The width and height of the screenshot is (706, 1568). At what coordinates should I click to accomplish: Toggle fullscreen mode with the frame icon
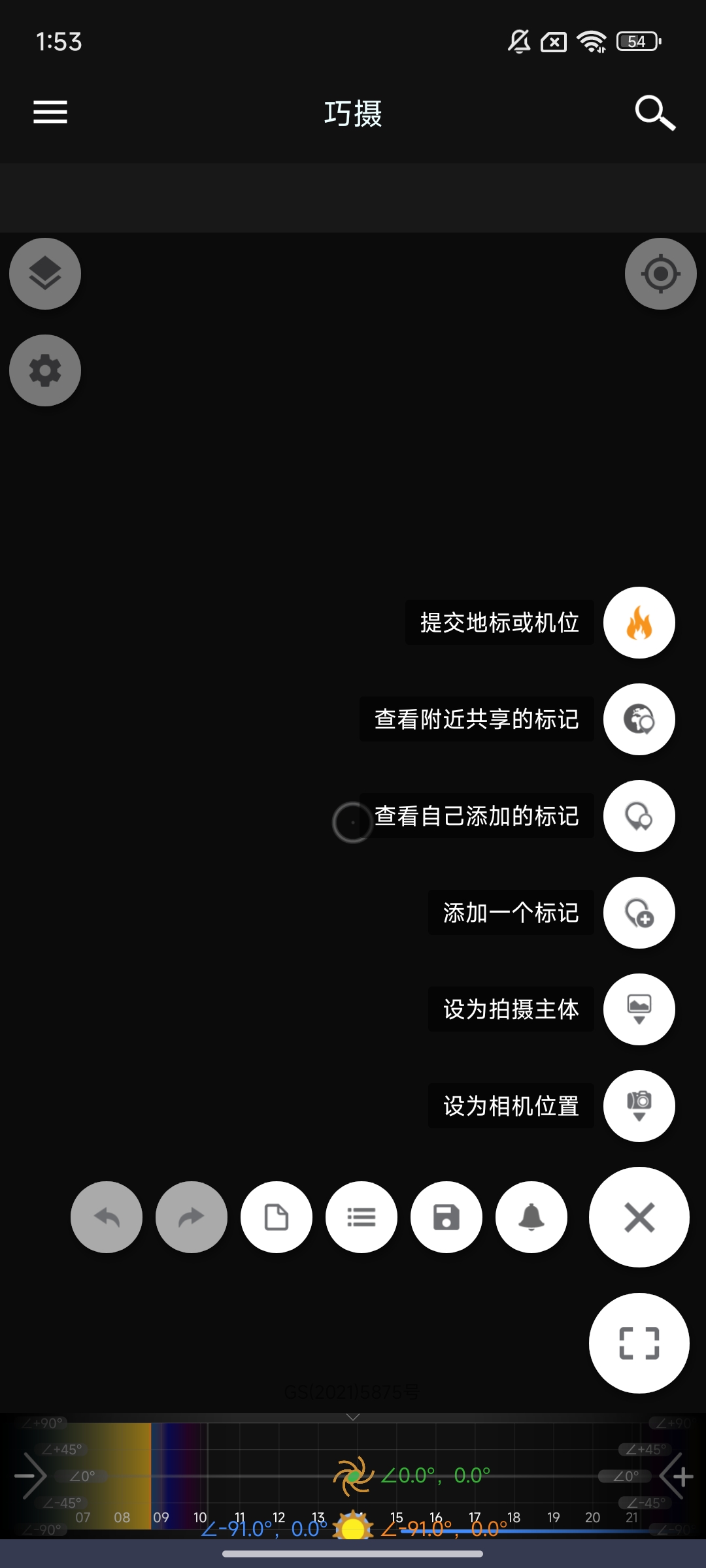coord(639,1343)
